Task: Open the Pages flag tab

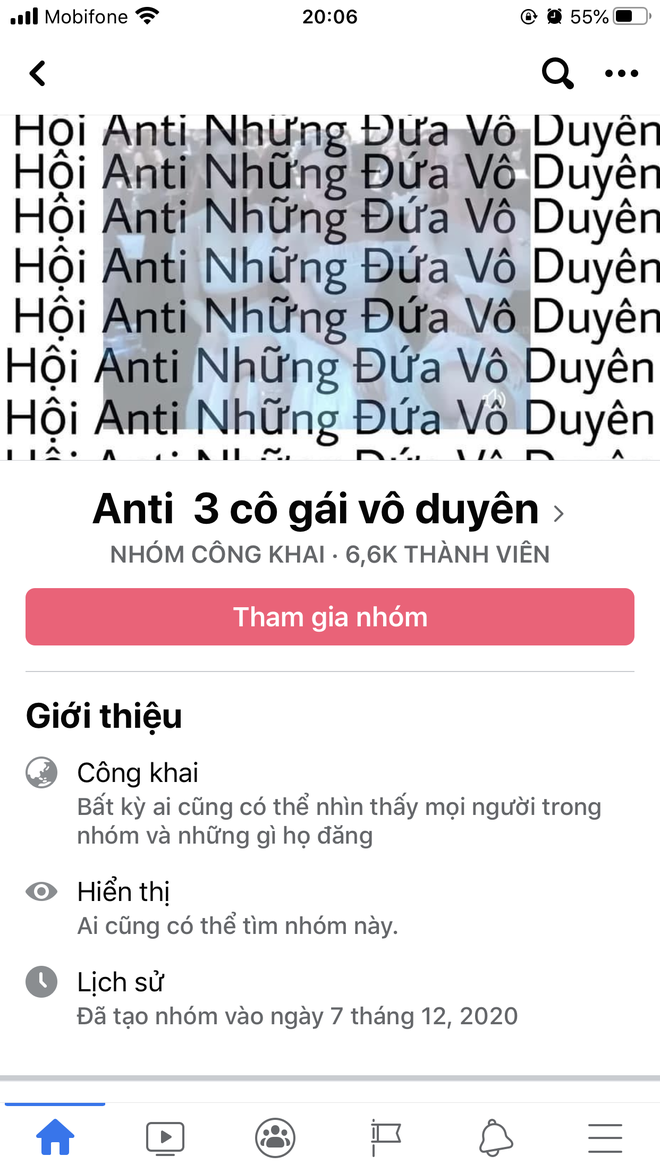Action: tap(385, 1137)
